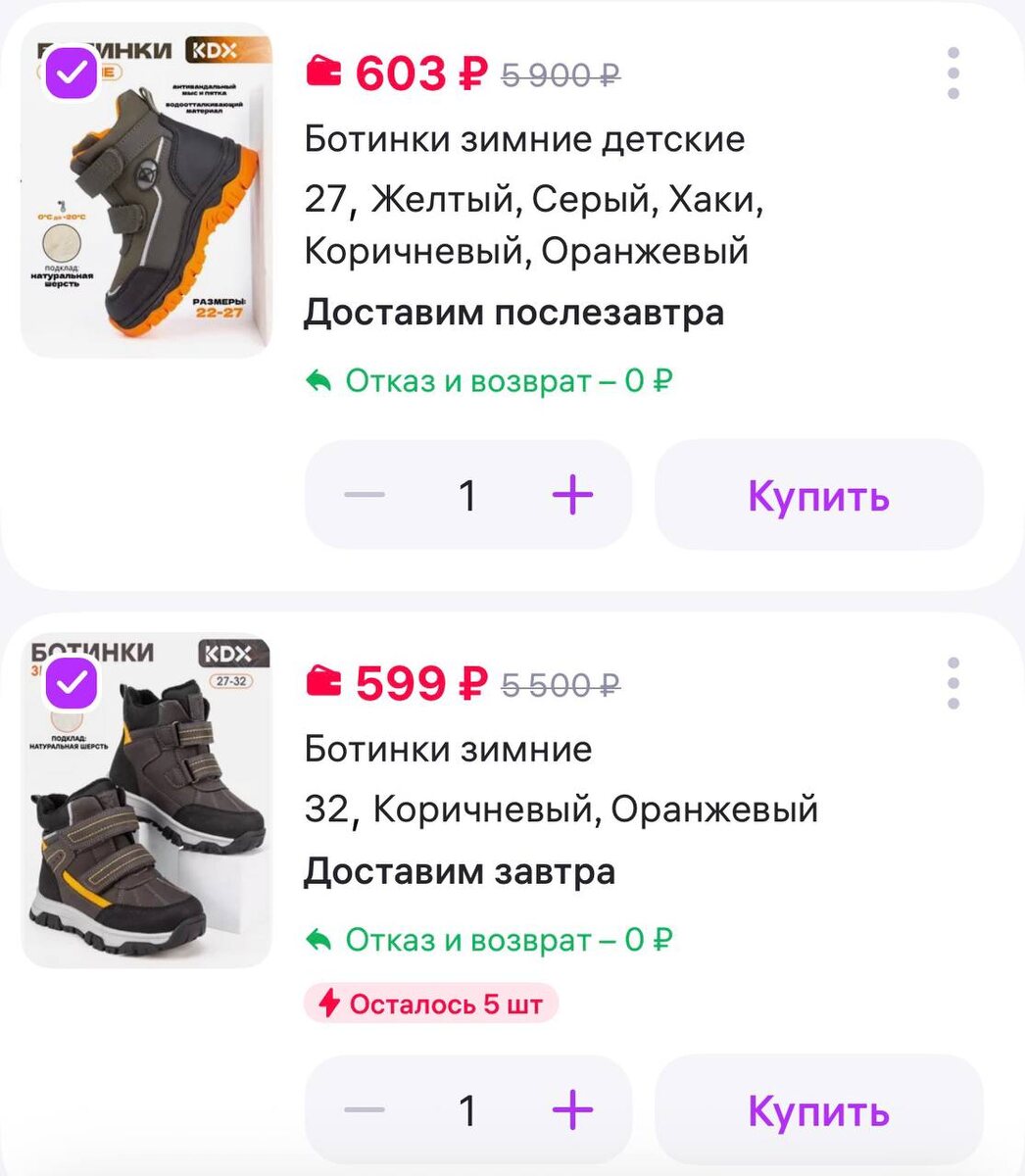Reduce quantity of the 599 ₽ boots
1025x1176 pixels.
point(365,1110)
